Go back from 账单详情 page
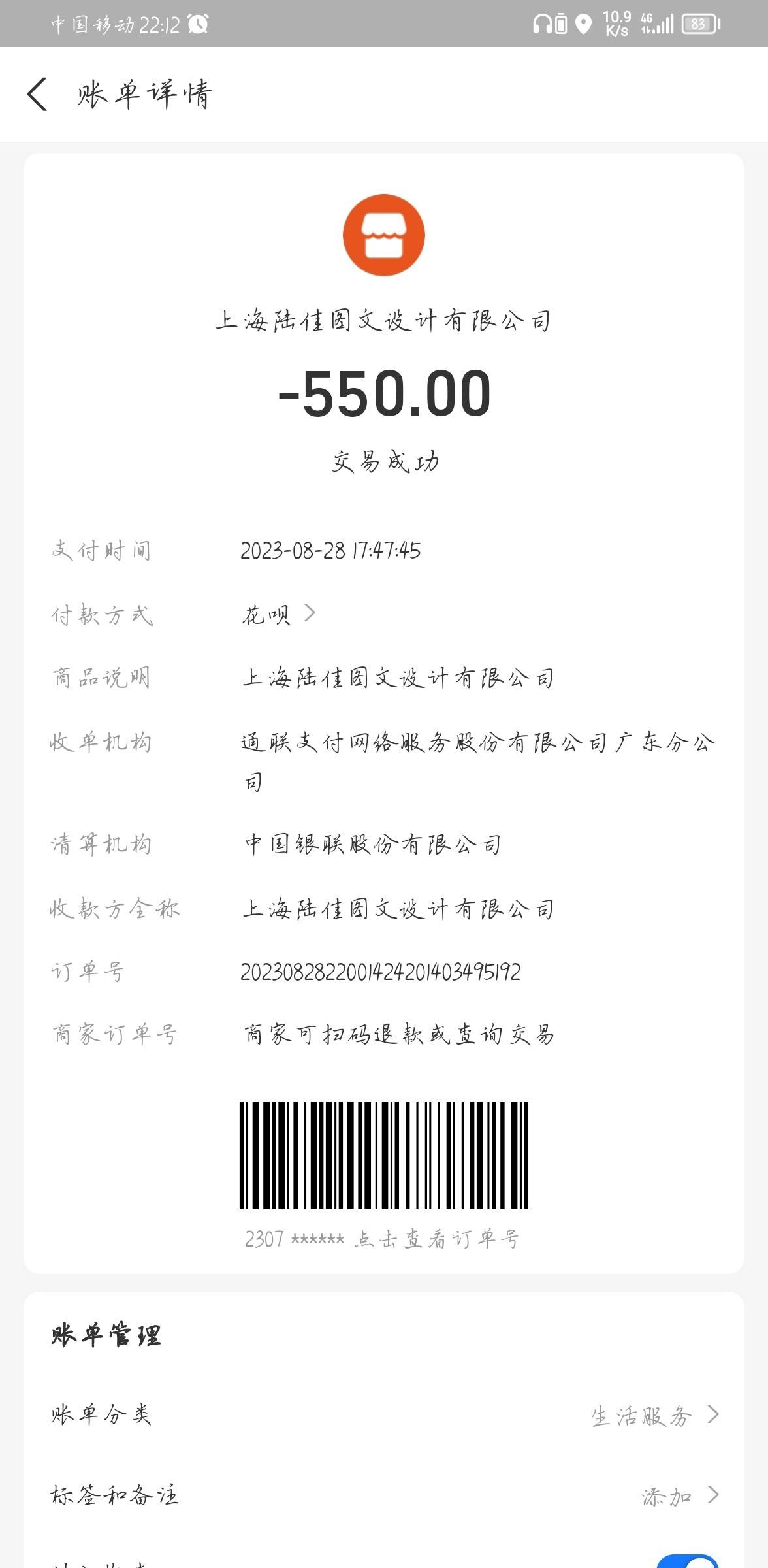This screenshot has height=1568, width=768. tap(37, 94)
